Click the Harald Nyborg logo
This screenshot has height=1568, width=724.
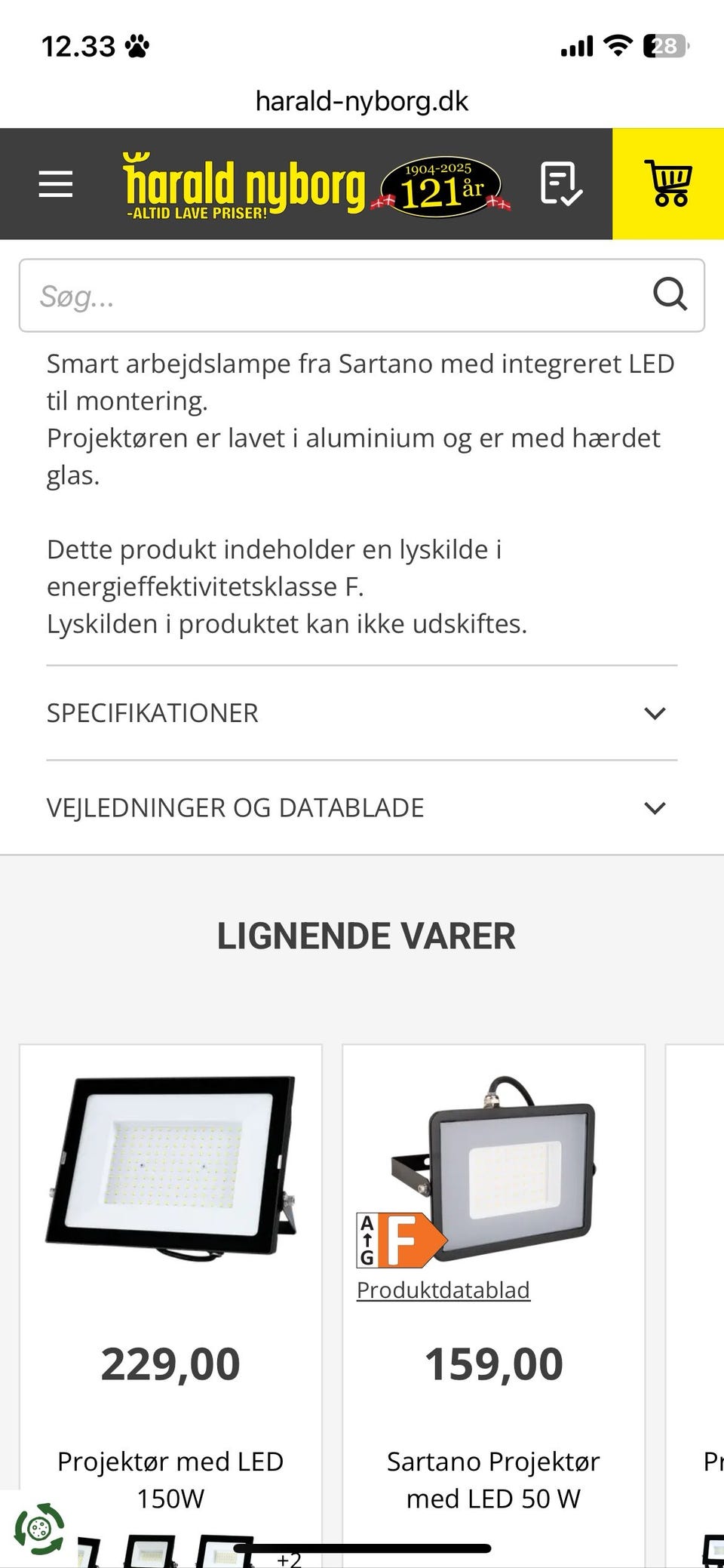[241, 185]
